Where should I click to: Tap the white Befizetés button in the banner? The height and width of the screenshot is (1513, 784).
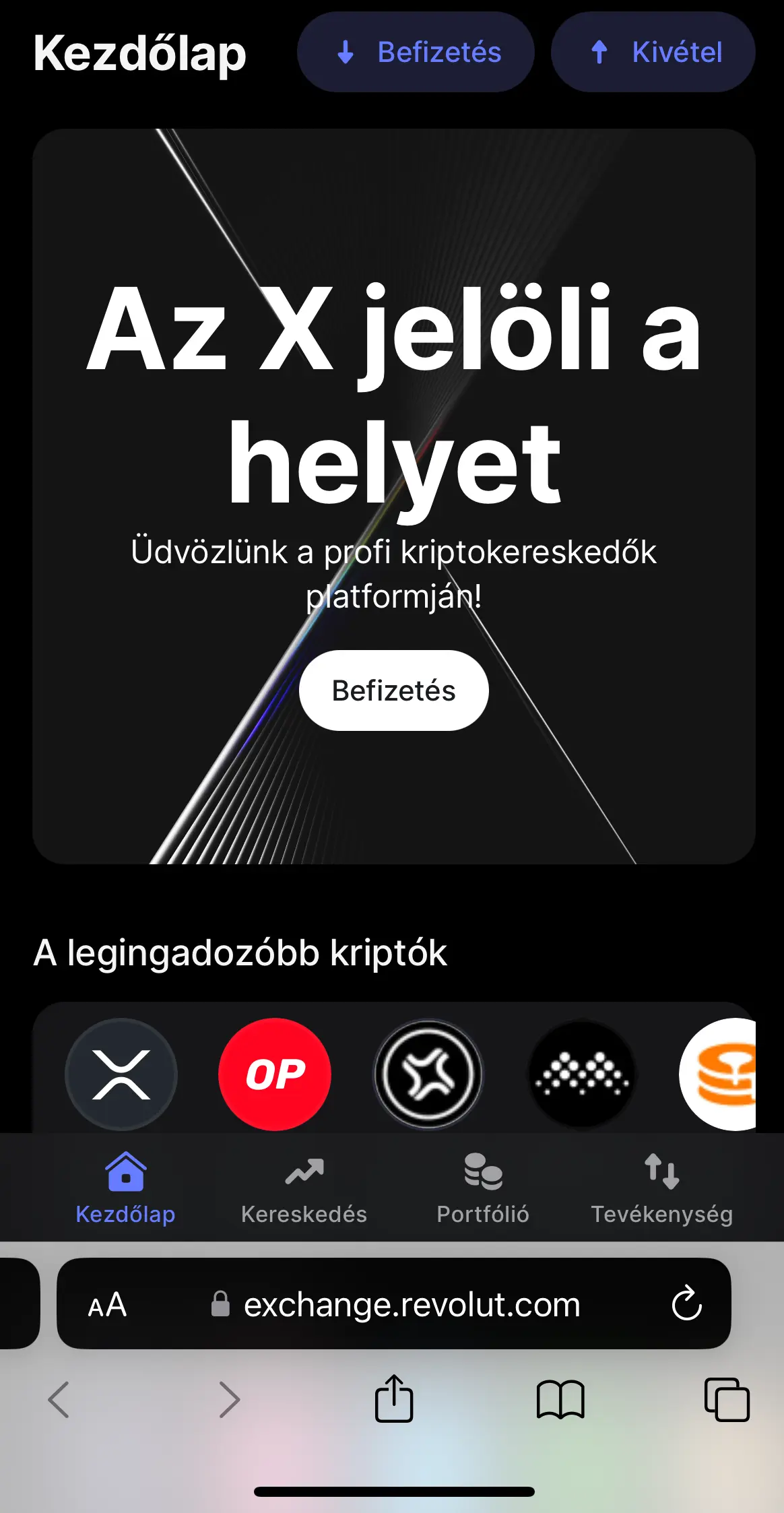point(393,690)
